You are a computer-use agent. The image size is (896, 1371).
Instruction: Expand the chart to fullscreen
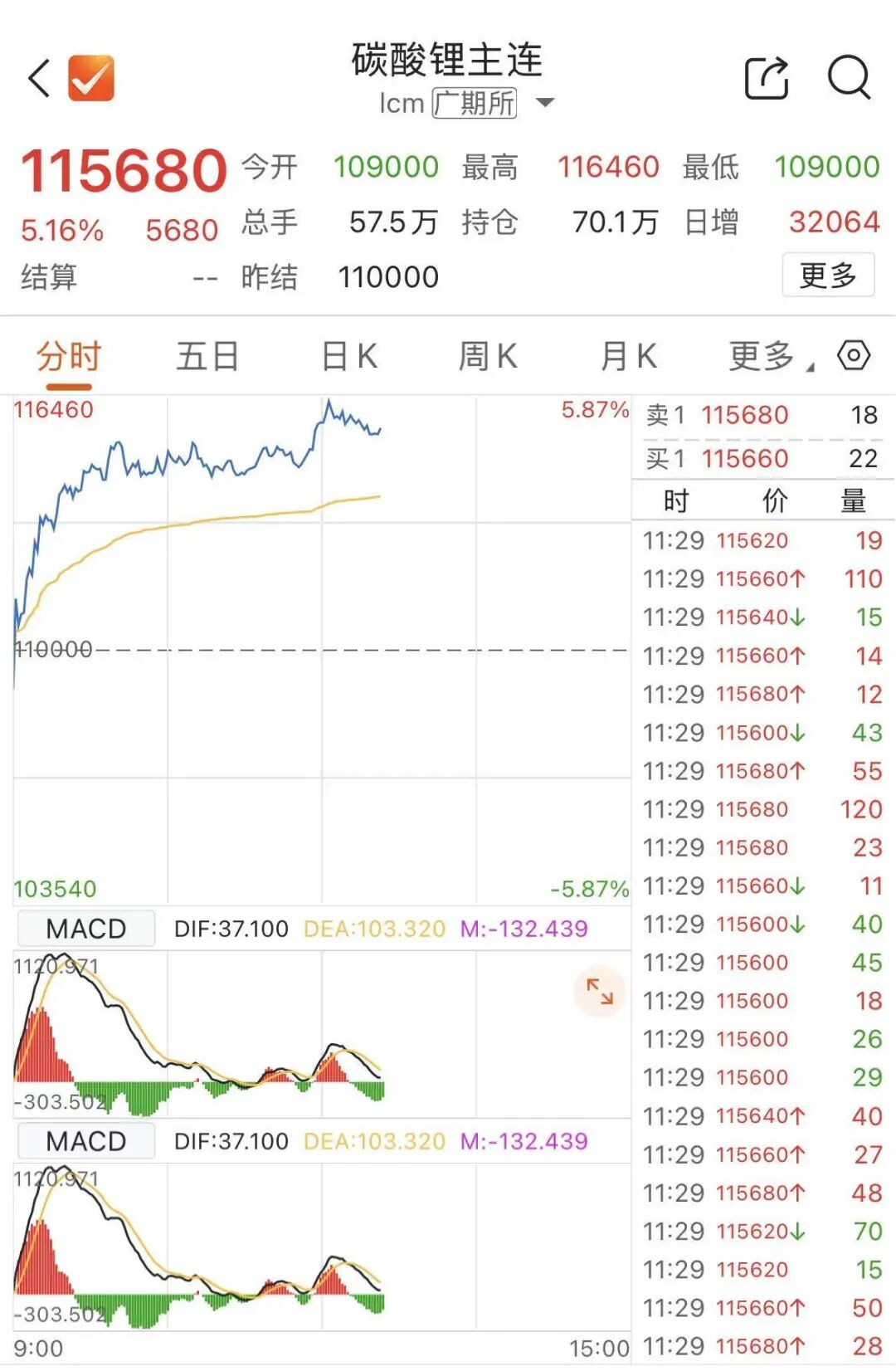[599, 991]
